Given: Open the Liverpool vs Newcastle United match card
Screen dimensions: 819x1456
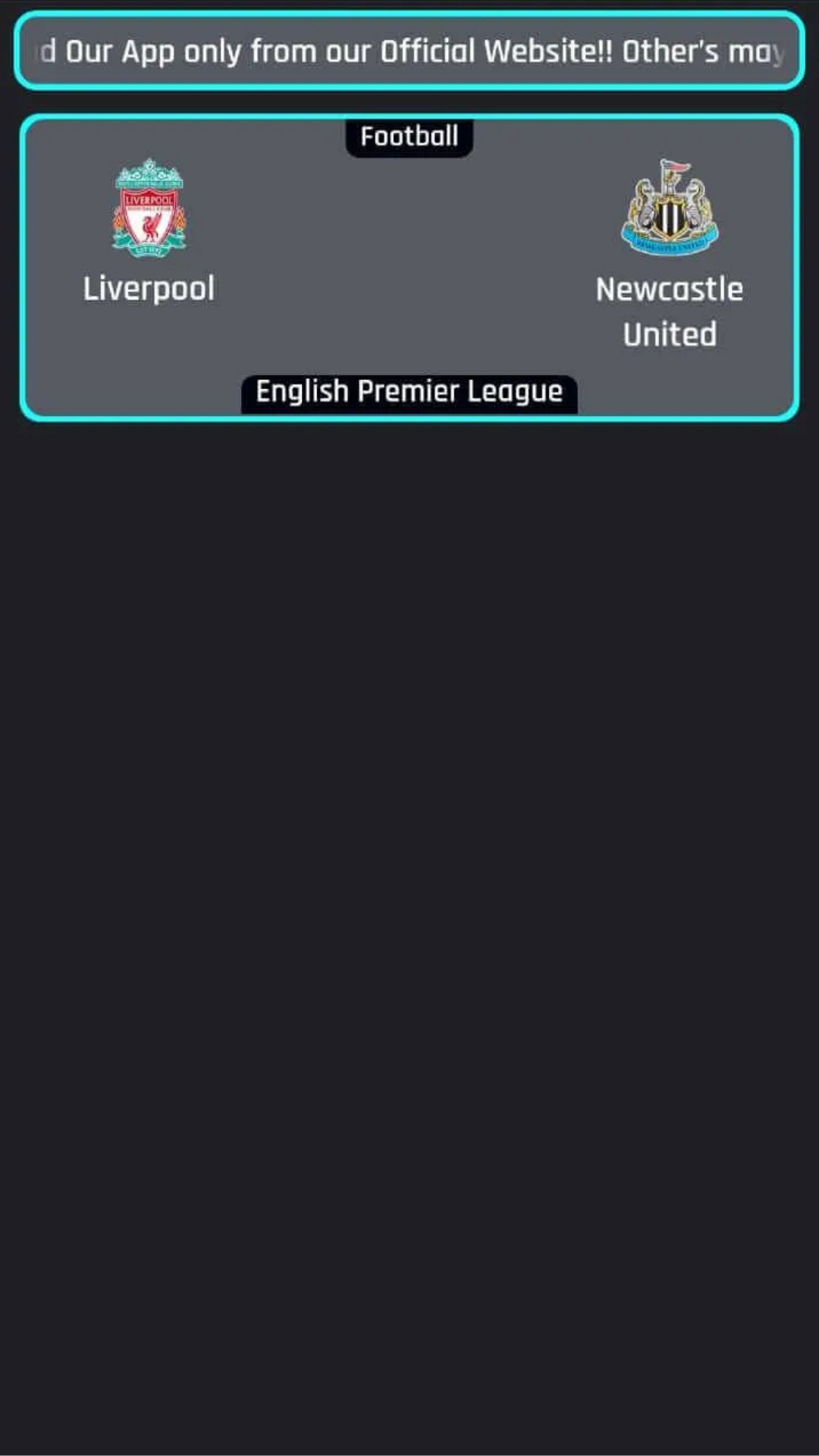Looking at the screenshot, I should [x=409, y=268].
